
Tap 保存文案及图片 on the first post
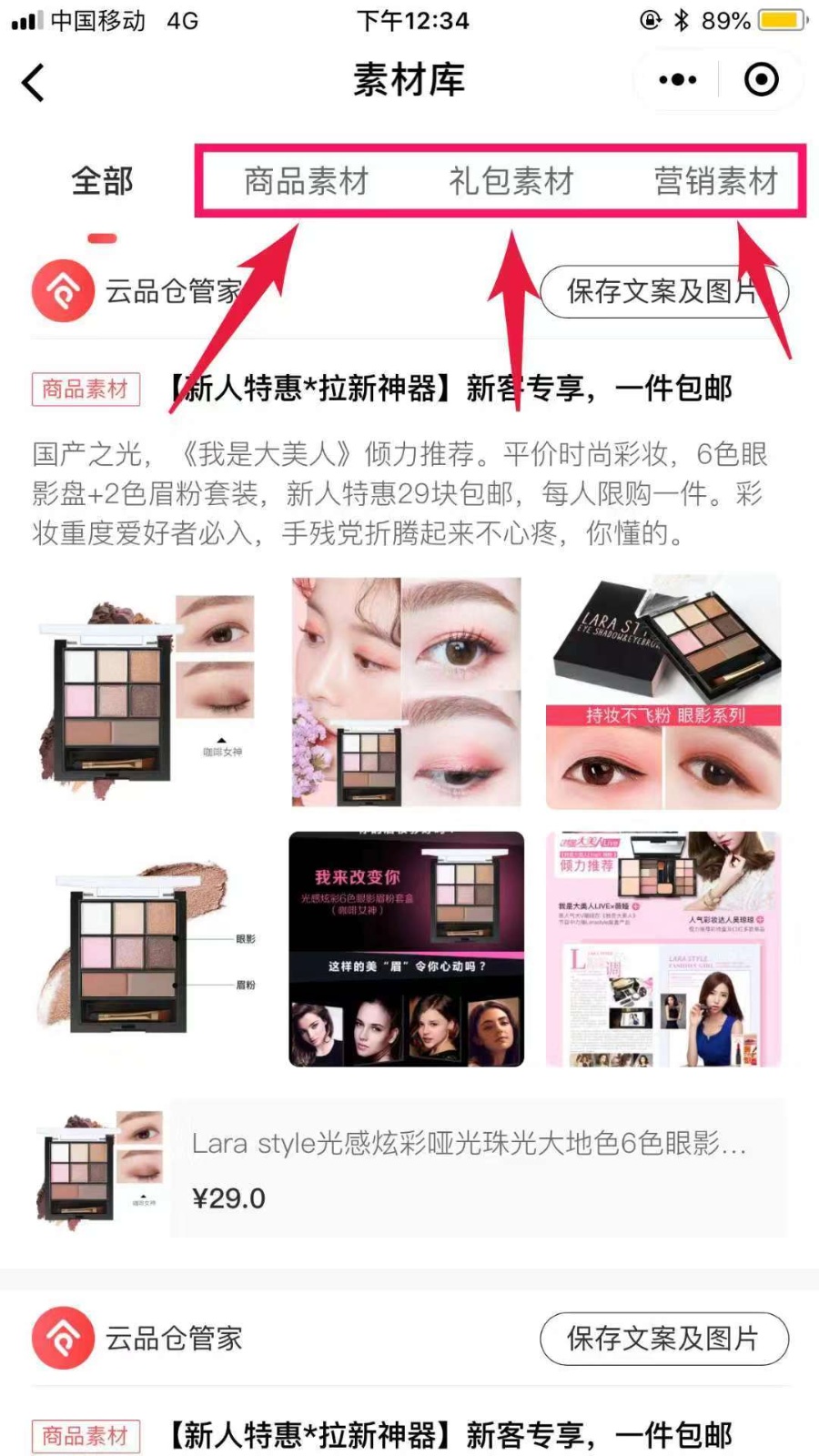[663, 292]
